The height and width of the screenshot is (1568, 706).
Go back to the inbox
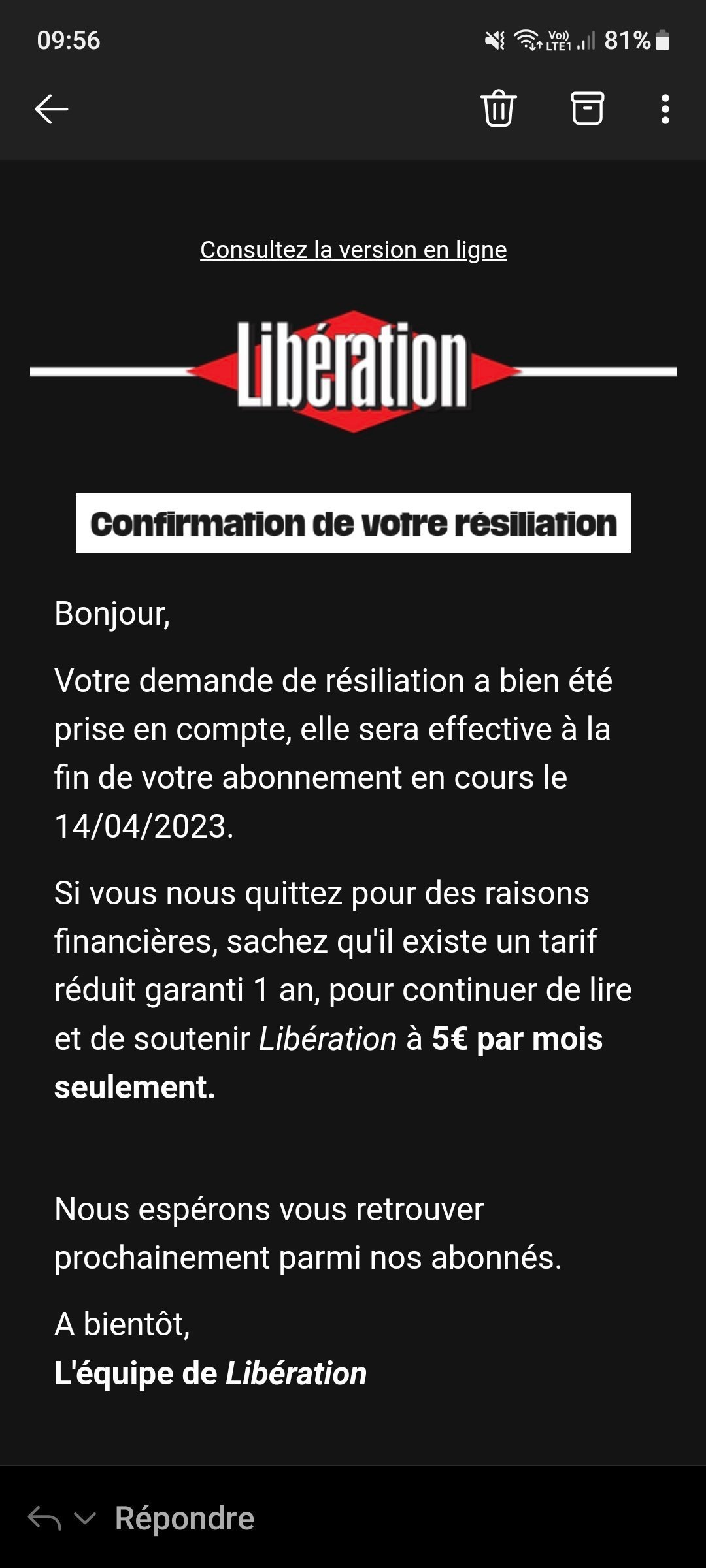pos(51,109)
